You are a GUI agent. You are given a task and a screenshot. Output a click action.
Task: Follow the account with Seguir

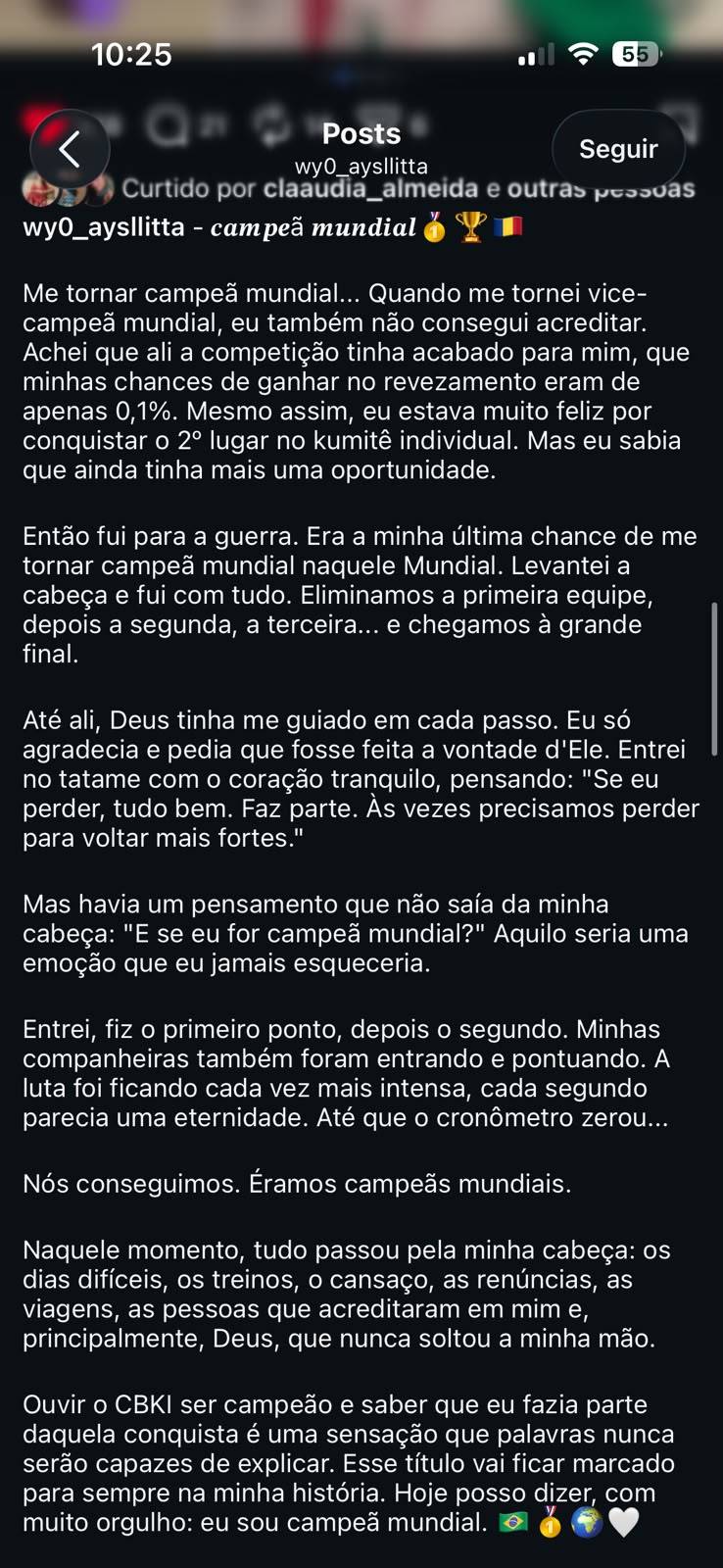point(618,149)
